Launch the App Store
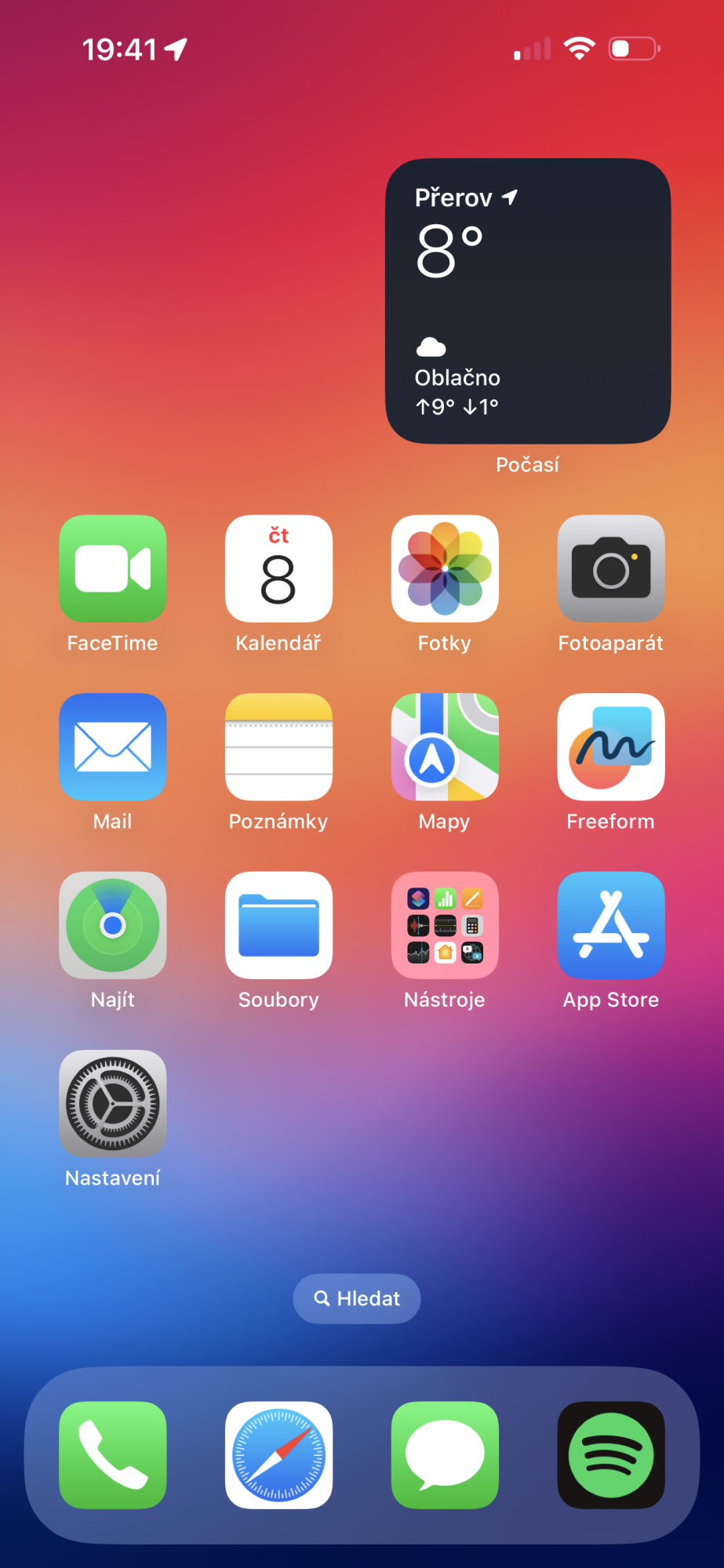 point(611,925)
